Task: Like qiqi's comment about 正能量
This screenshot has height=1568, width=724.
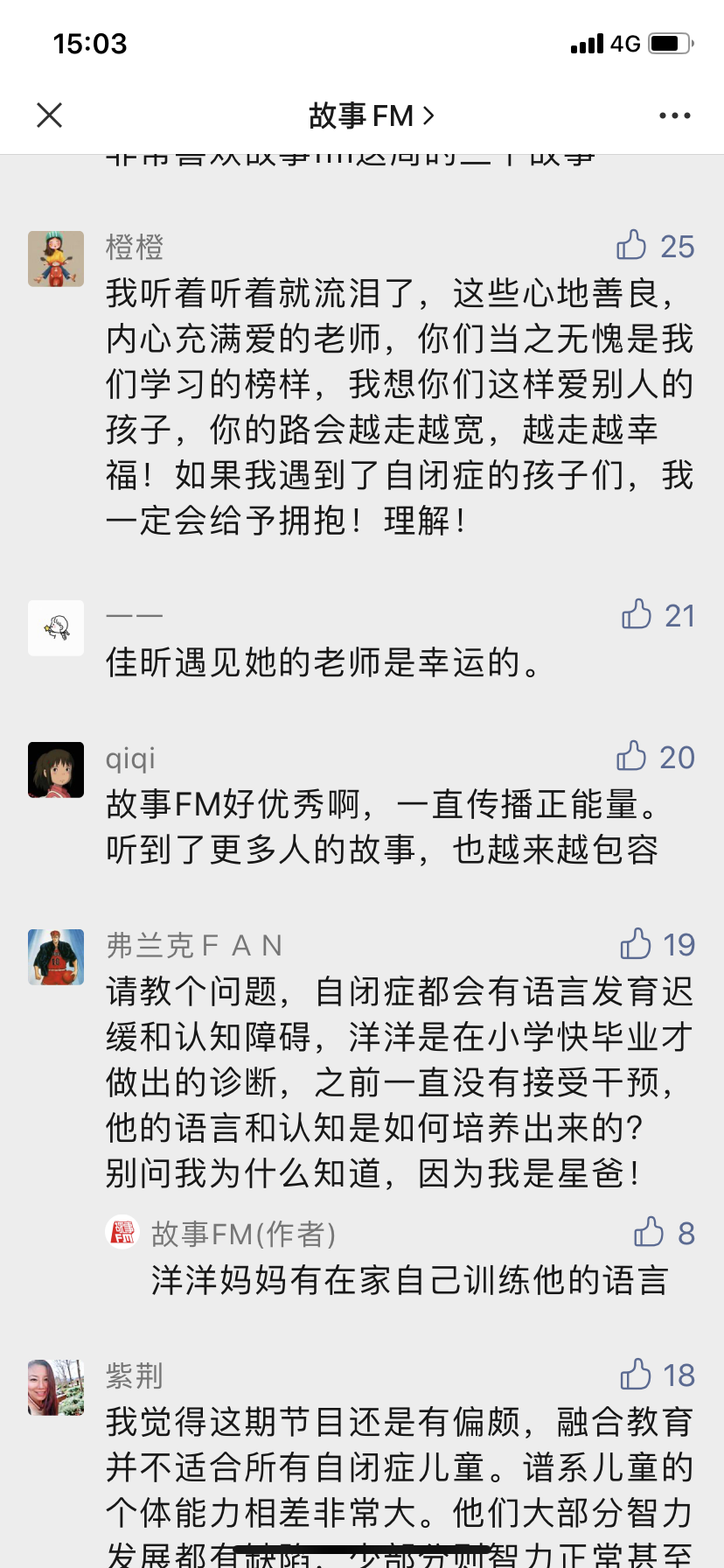Action: [x=632, y=757]
